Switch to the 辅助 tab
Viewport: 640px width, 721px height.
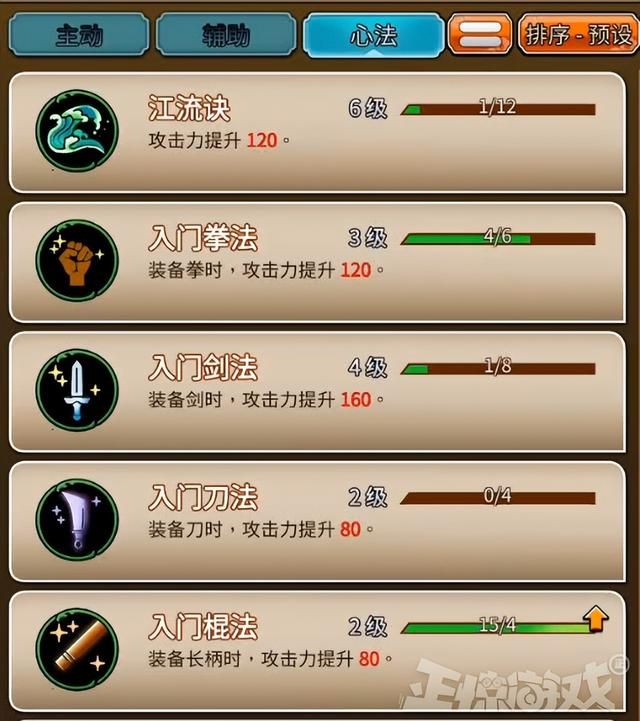[227, 35]
